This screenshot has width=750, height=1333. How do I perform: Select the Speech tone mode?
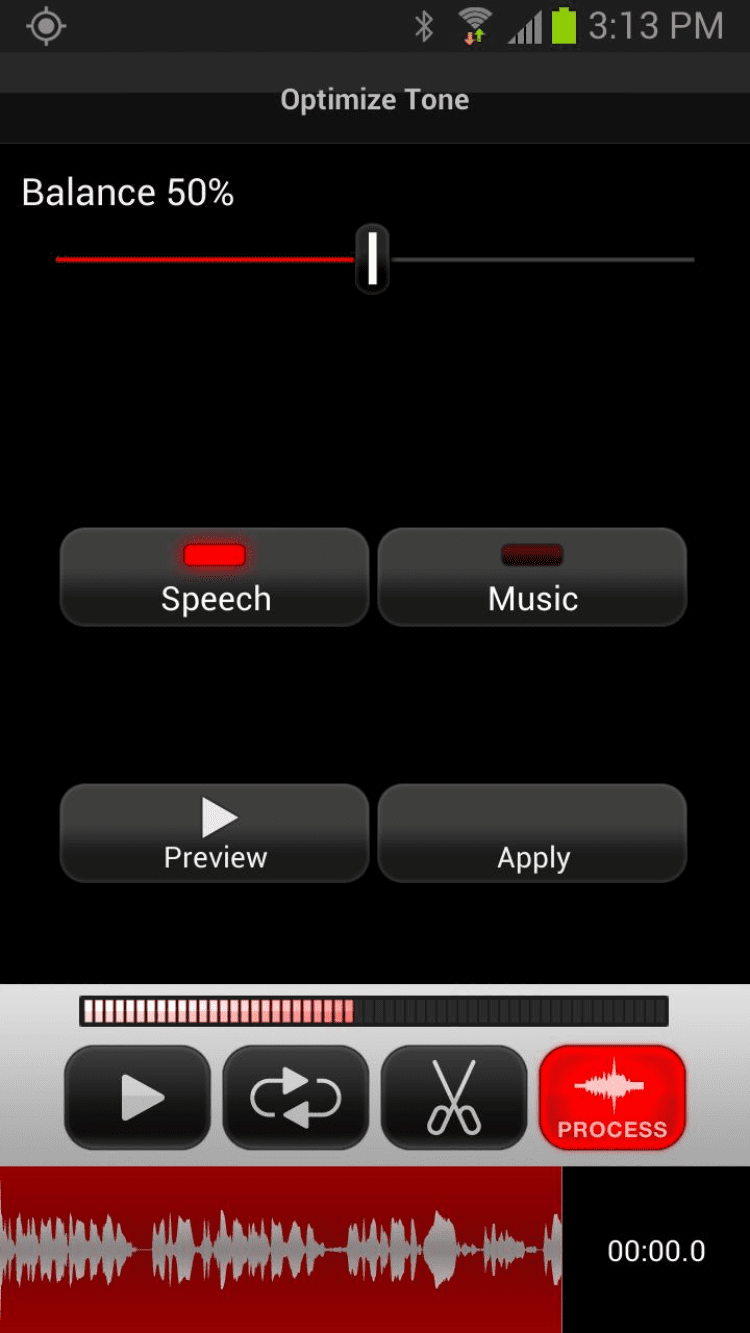tap(215, 578)
